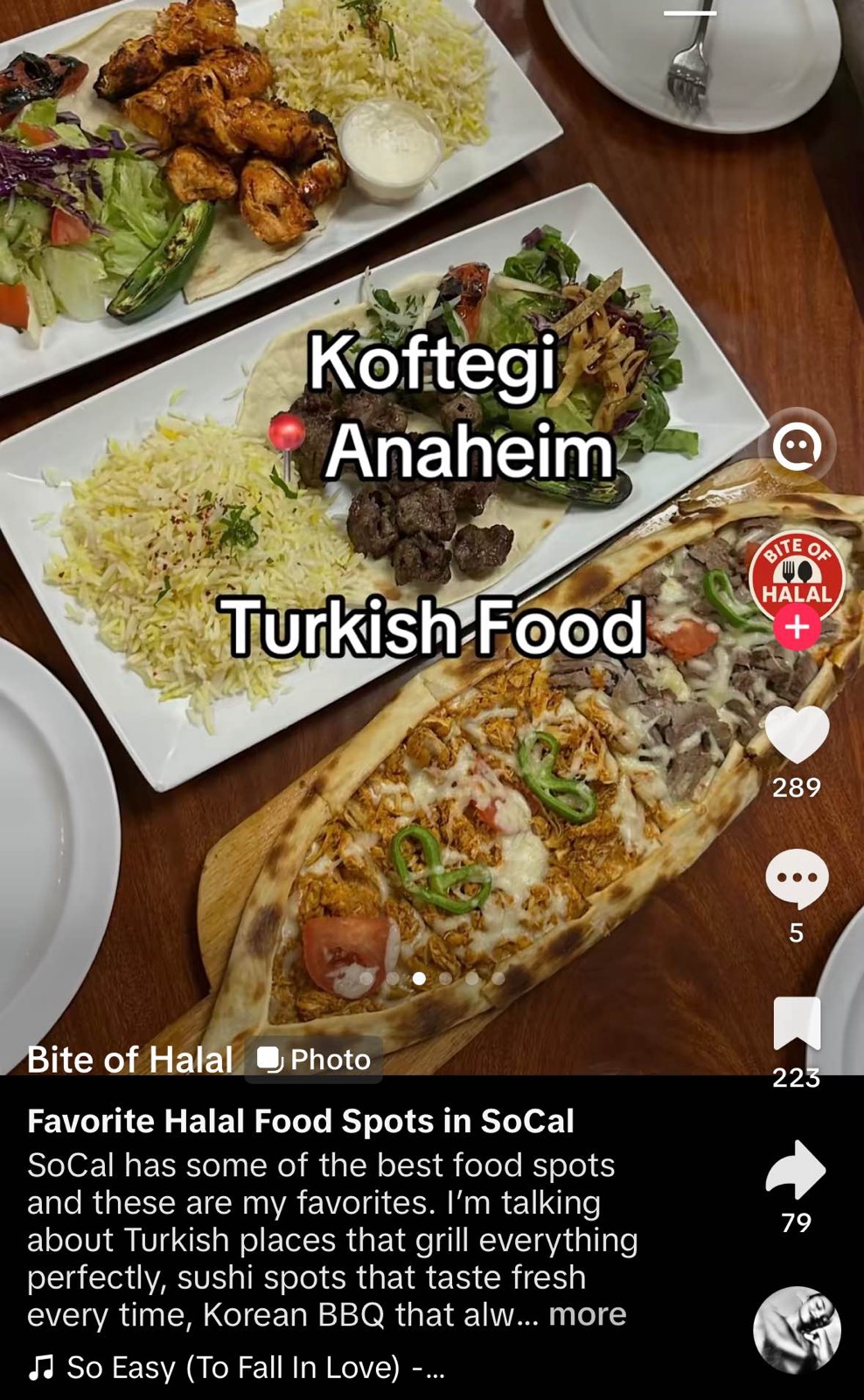
Task: Open the Bite of Halal username
Action: (129, 1060)
